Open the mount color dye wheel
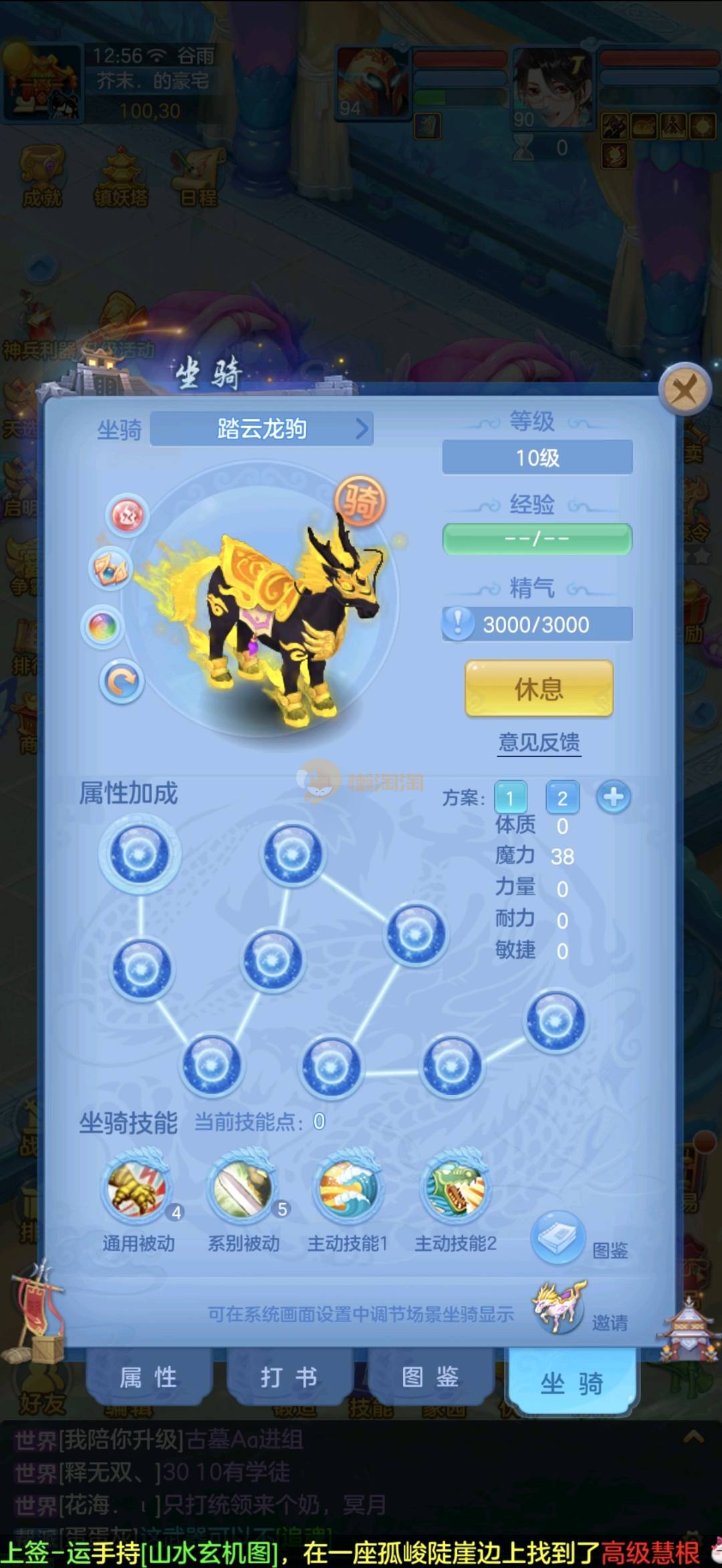 tap(103, 627)
